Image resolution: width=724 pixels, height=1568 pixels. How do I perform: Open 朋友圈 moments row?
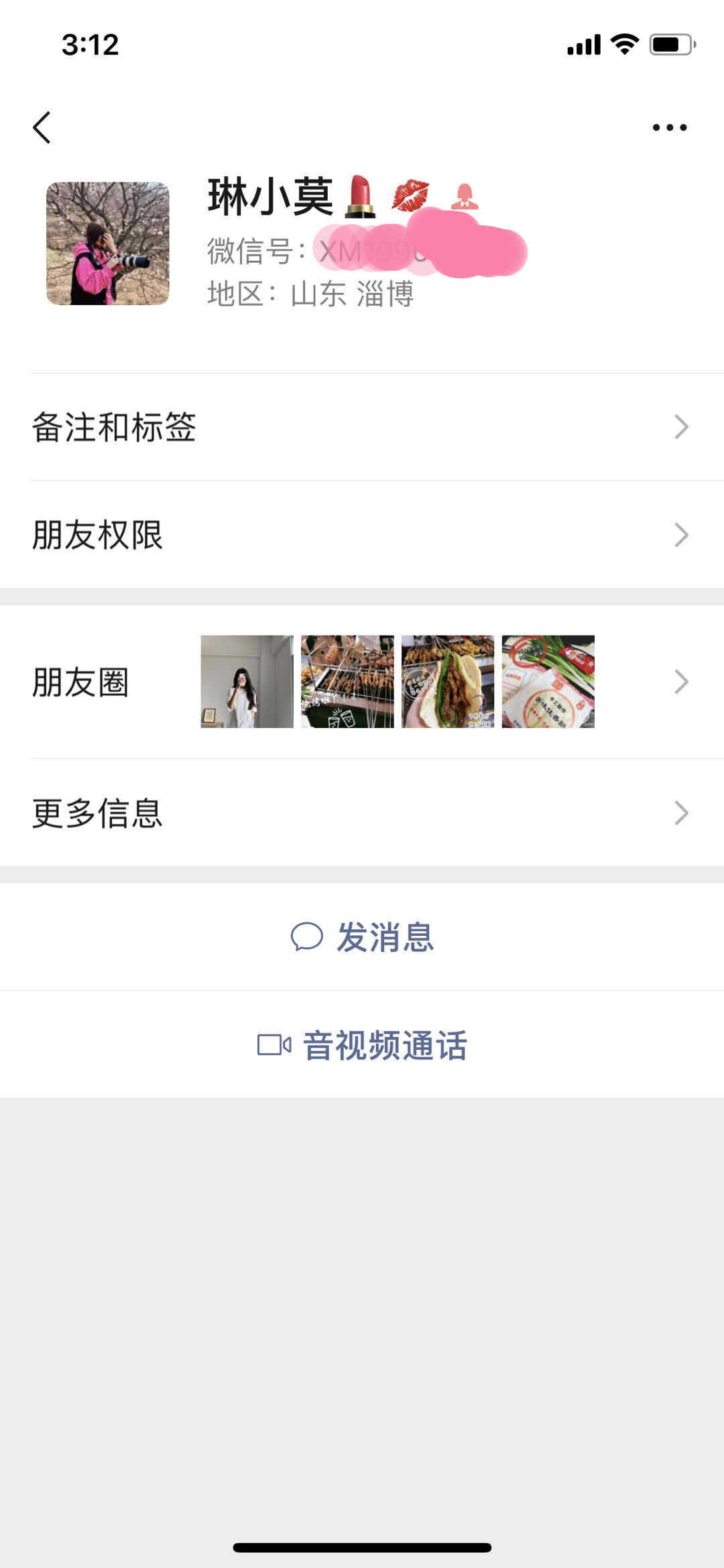click(x=362, y=682)
